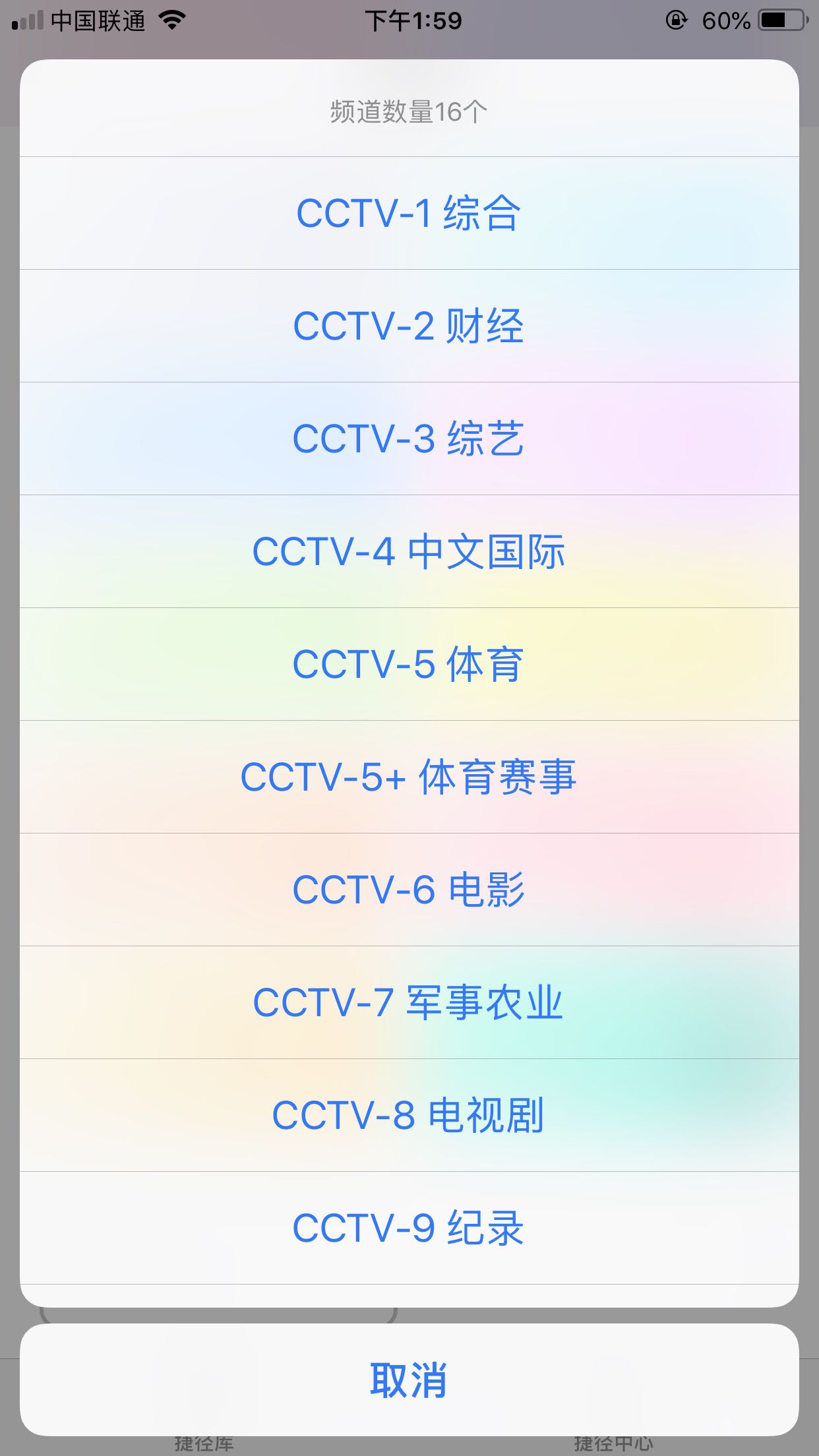Choose CCTV-5+ 体育赛事
Image resolution: width=819 pixels, height=1456 pixels.
(409, 777)
